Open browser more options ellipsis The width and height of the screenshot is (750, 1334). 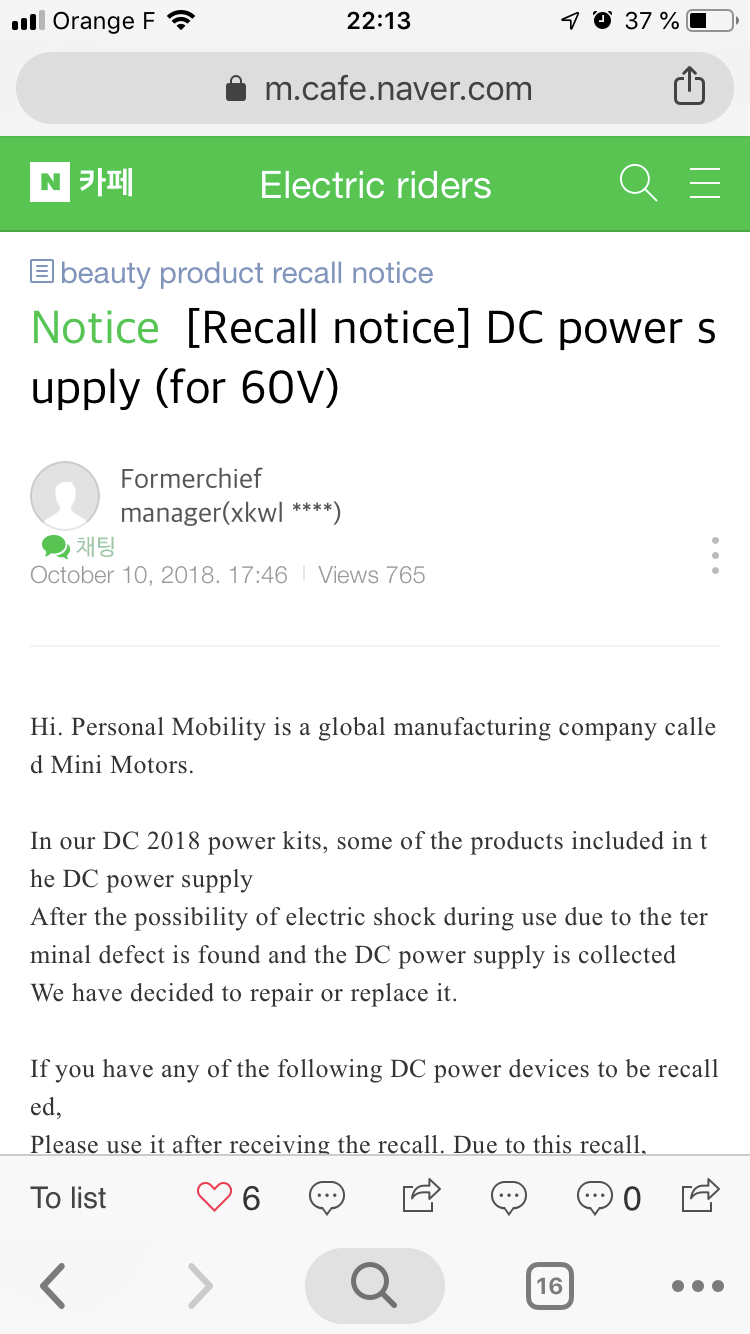(x=697, y=1286)
